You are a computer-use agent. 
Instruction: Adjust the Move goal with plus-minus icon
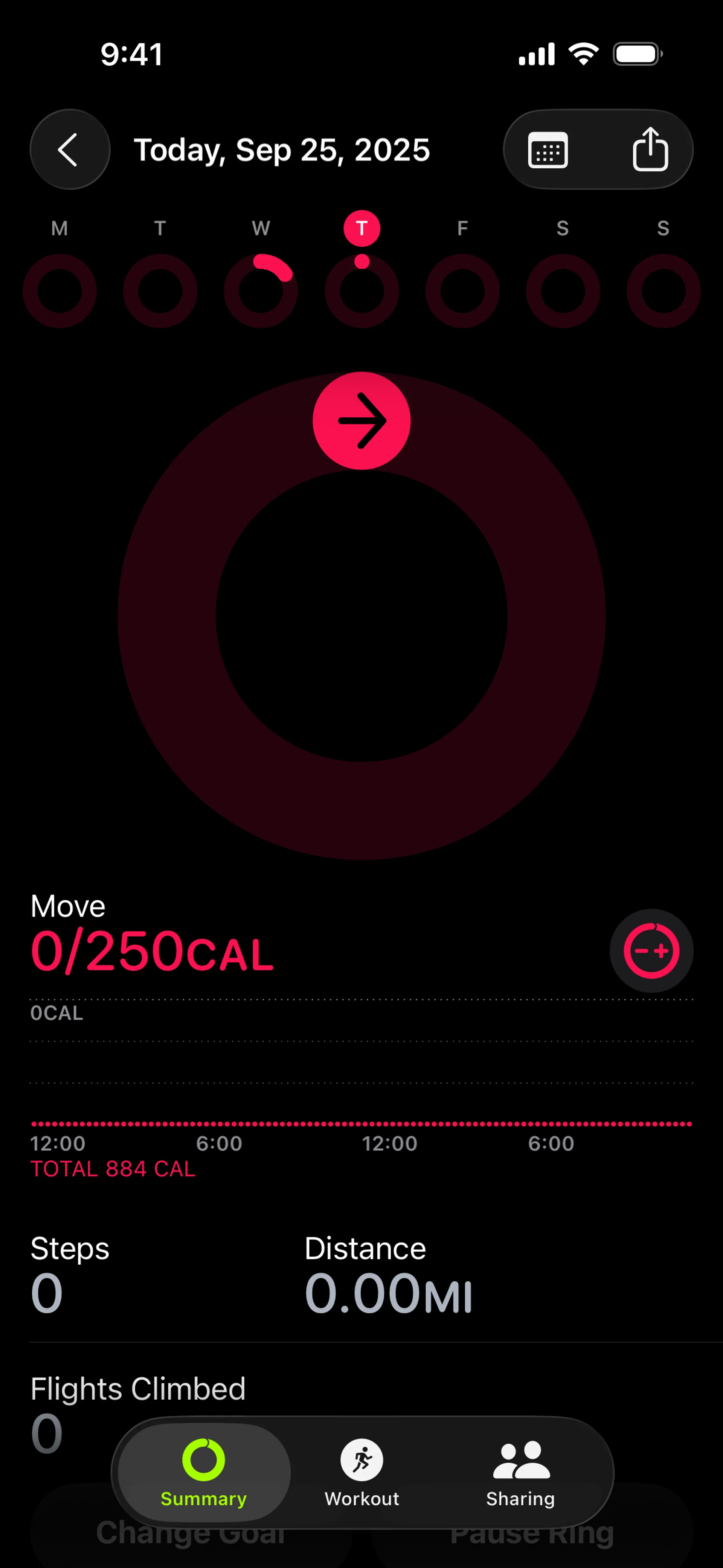pyautogui.click(x=651, y=951)
